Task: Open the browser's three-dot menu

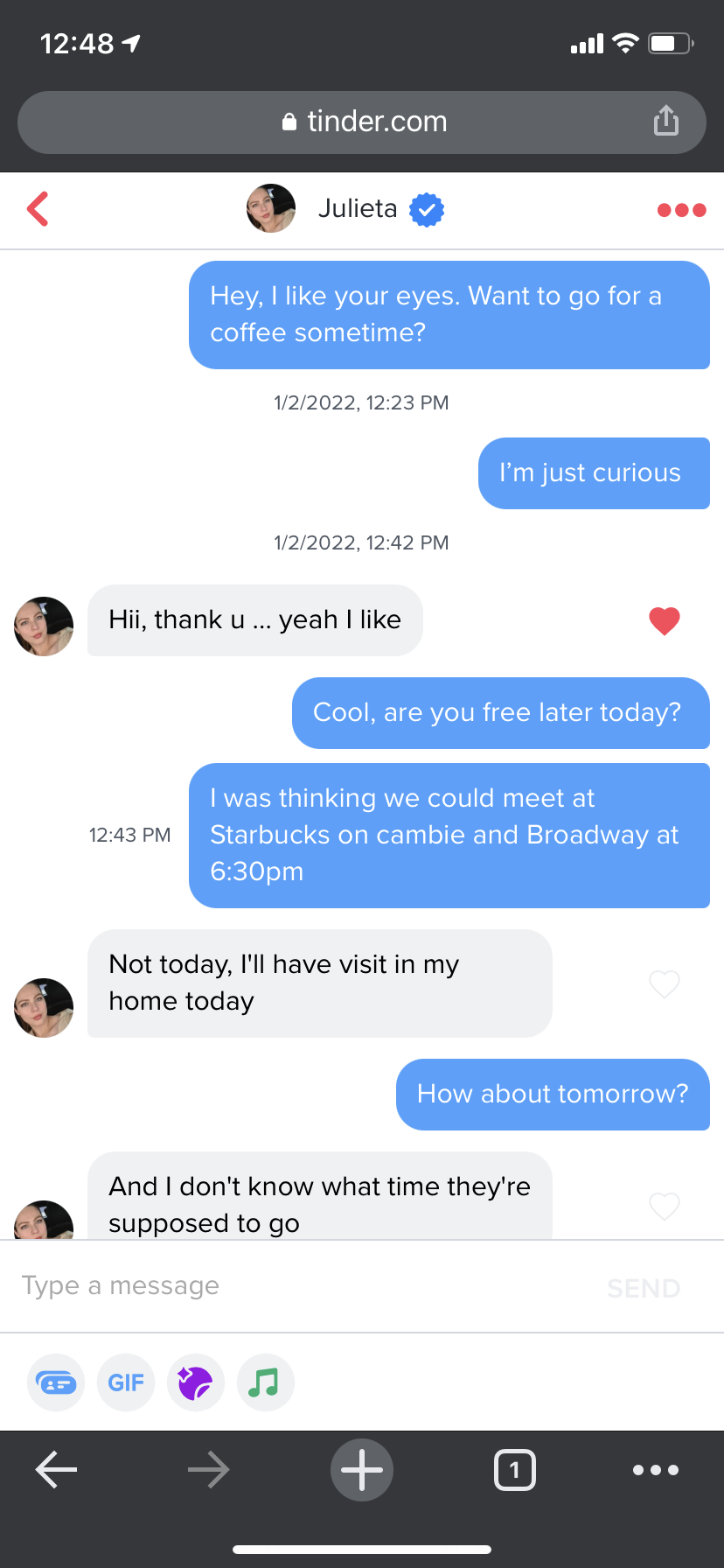Action: (656, 1470)
